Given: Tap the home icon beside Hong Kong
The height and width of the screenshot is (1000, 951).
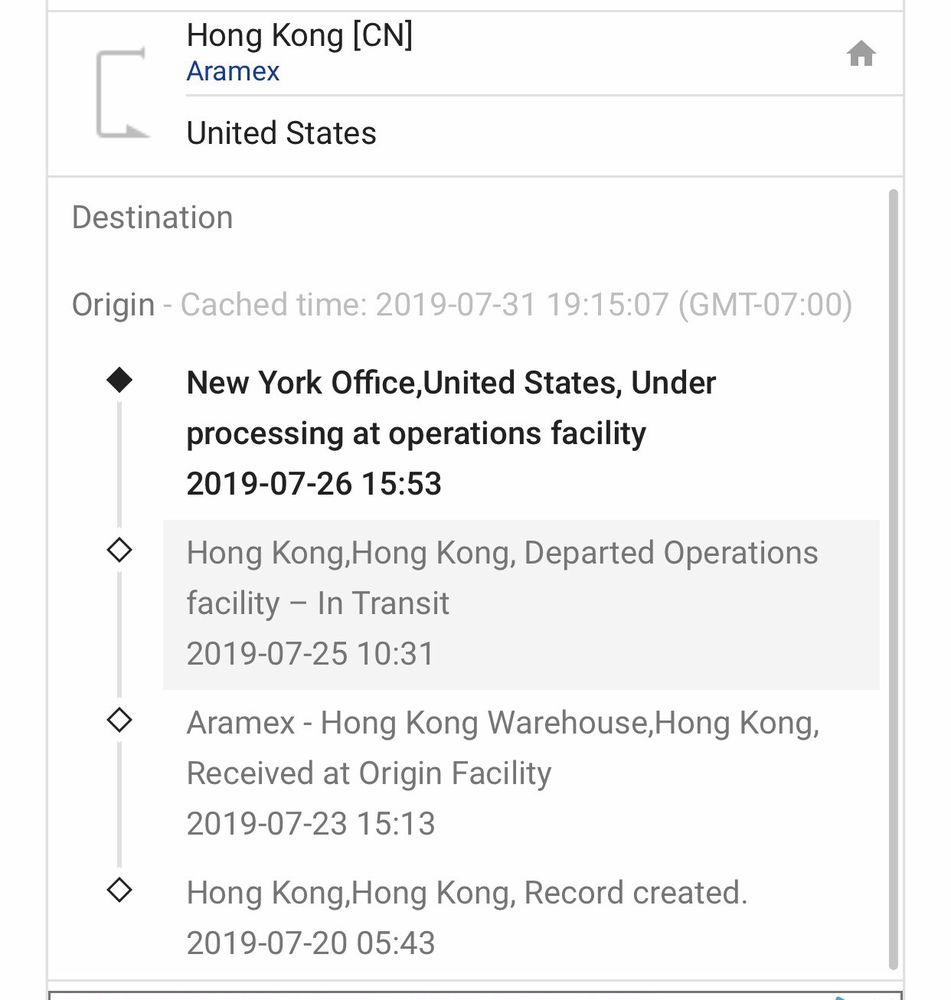Looking at the screenshot, I should click(861, 54).
